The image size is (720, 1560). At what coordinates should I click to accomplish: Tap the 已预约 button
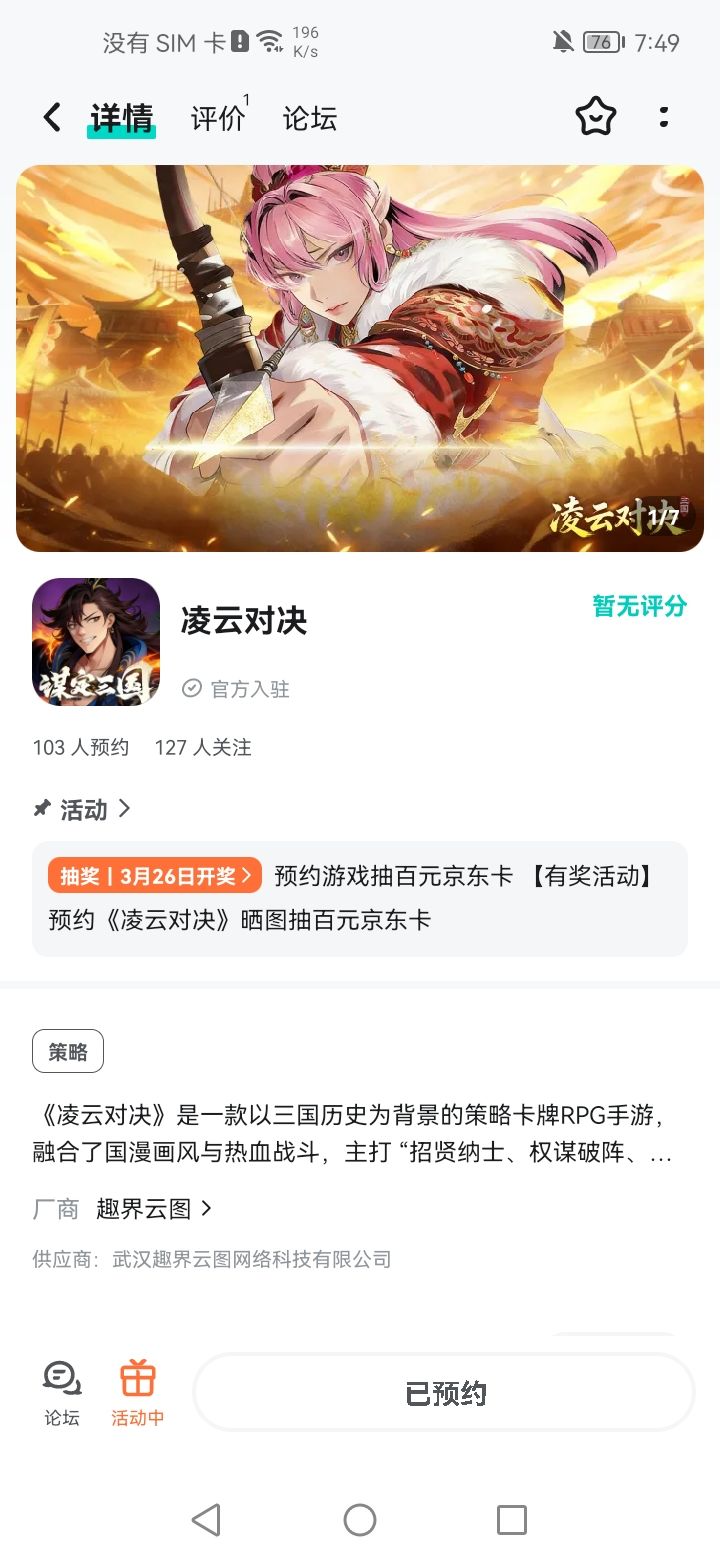click(444, 1393)
